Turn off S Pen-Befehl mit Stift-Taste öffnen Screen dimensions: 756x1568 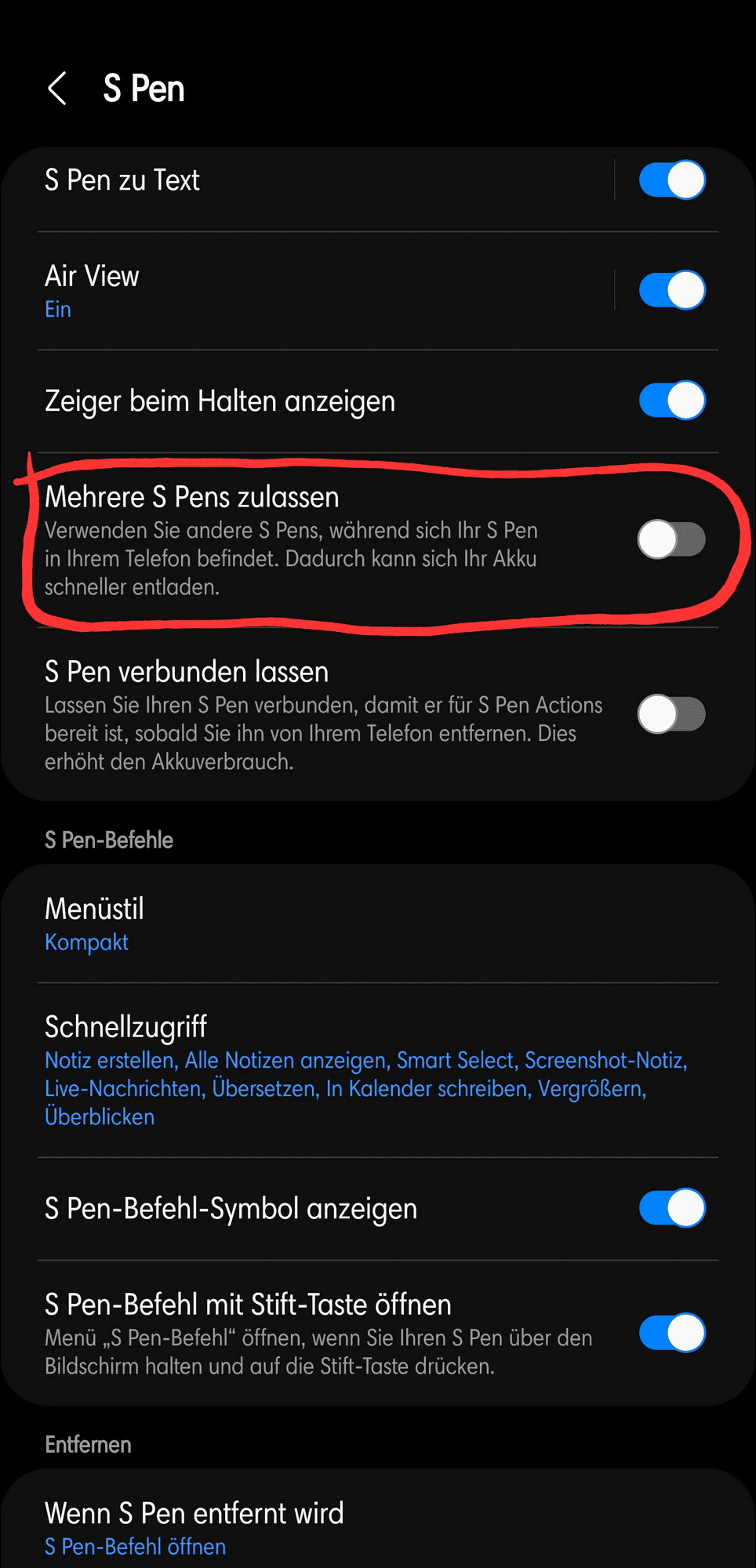(x=671, y=1334)
